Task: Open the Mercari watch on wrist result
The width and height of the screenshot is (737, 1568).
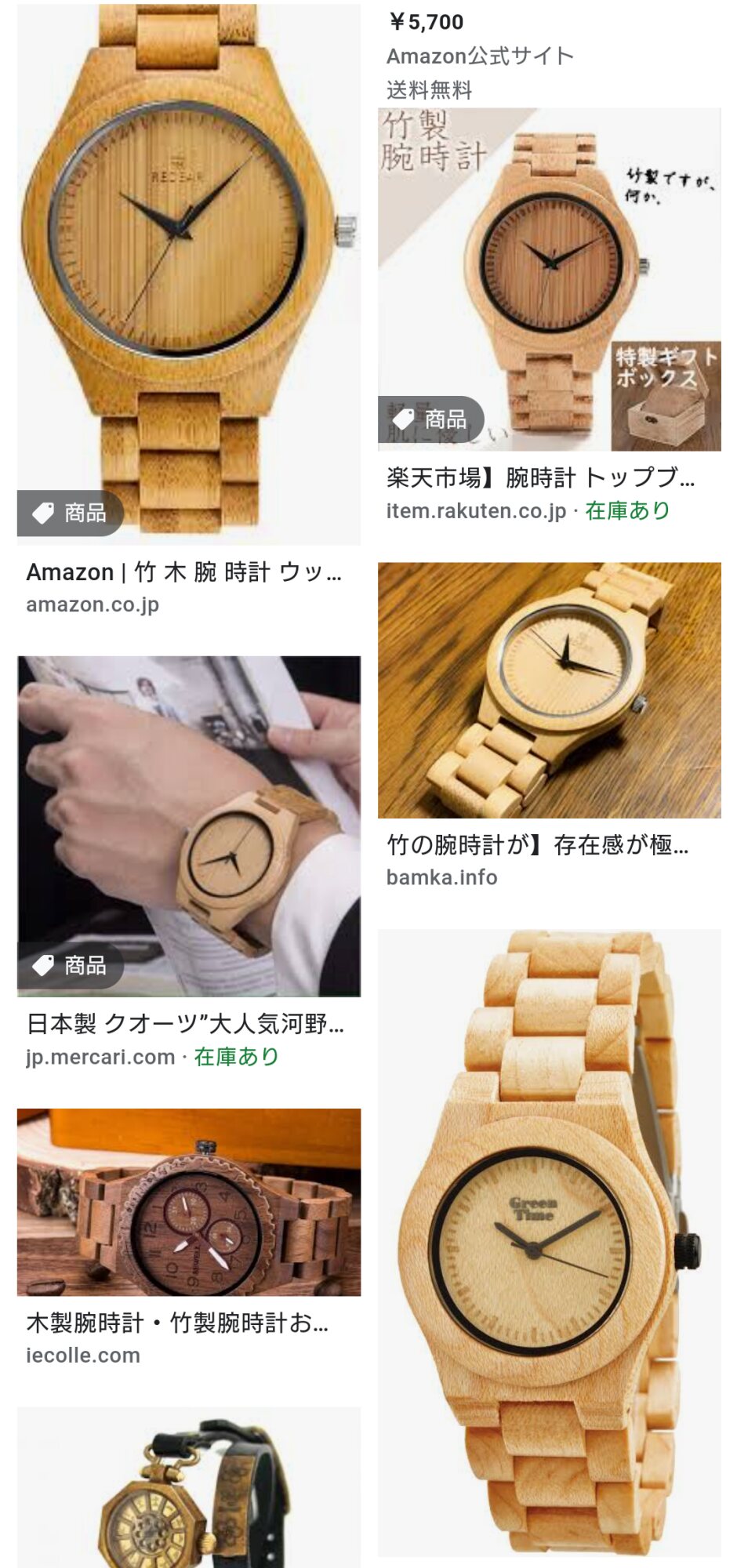Action: coord(188,826)
